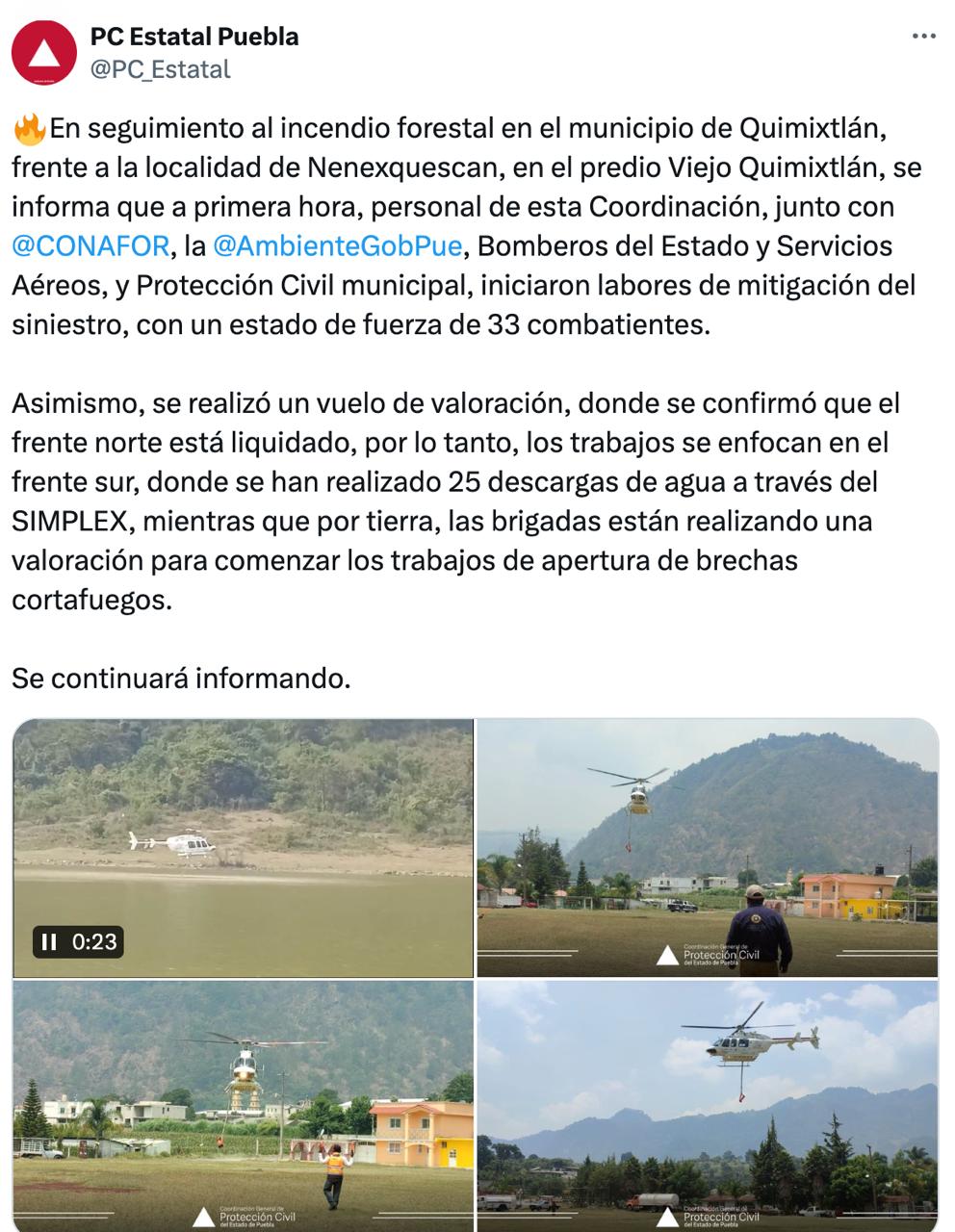Open photo of worker in orange vest
Viewport: 955px width, 1232px height.
(x=243, y=1105)
